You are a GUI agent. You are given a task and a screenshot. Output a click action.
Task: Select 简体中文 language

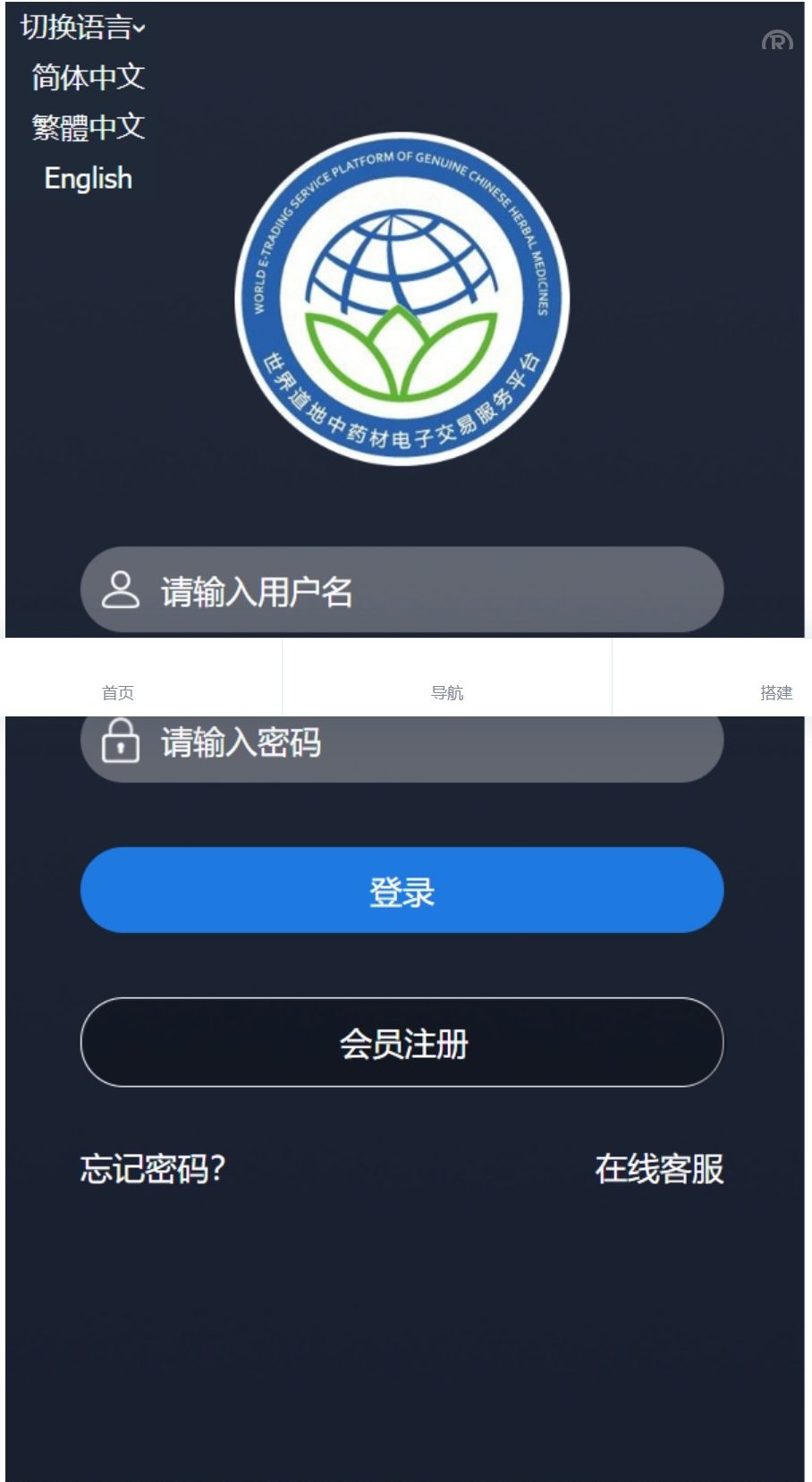point(88,78)
